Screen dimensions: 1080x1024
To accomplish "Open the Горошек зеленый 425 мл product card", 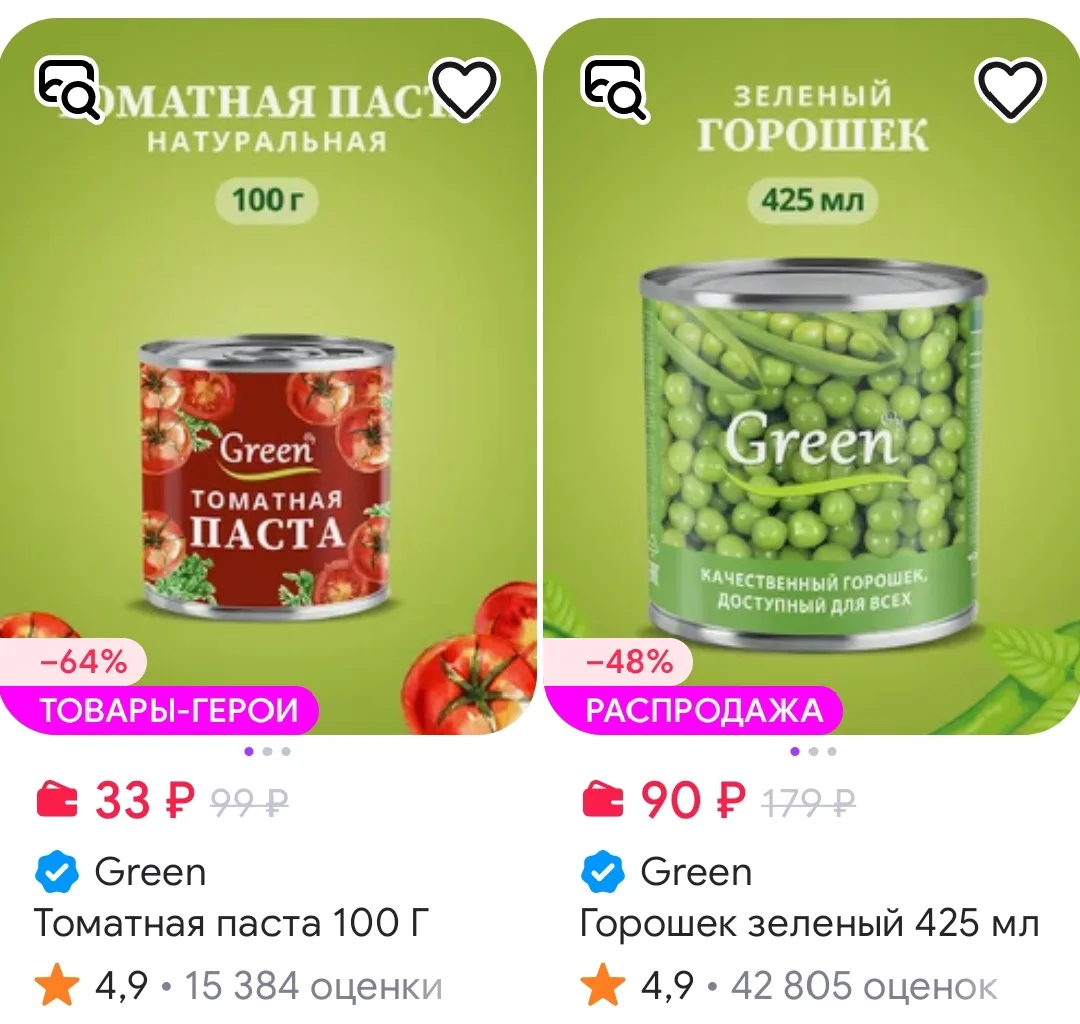I will [809, 923].
